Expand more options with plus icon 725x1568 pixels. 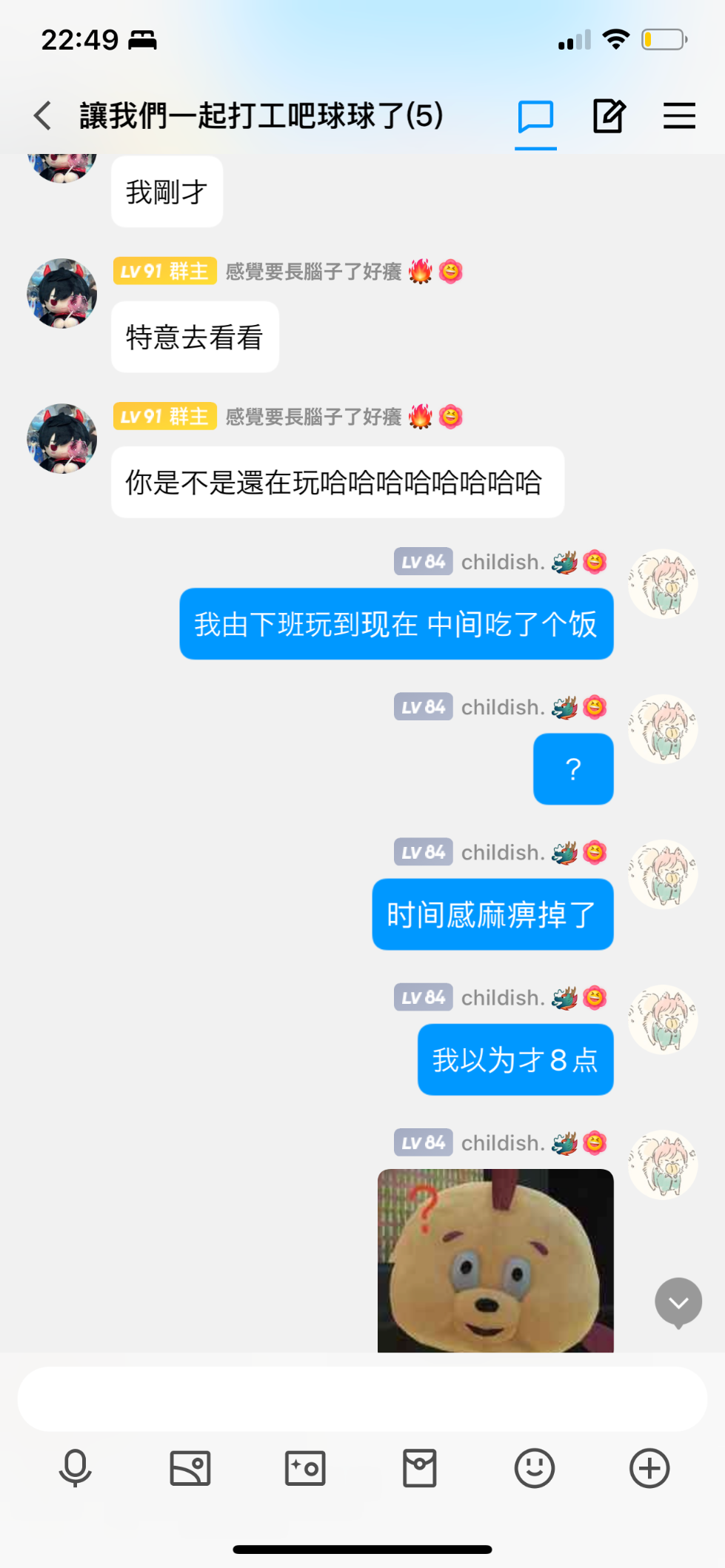coord(649,1468)
